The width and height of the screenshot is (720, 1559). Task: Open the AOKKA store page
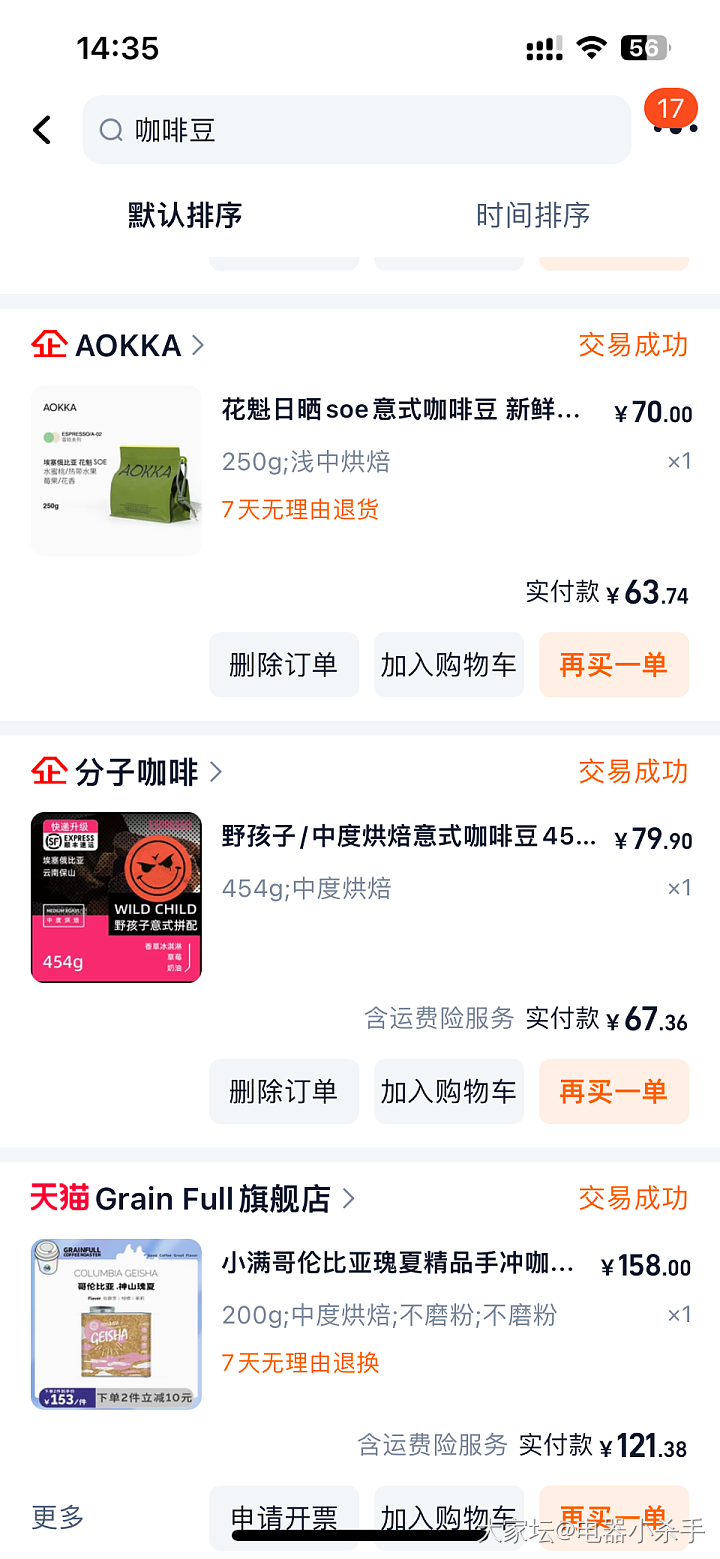pos(128,345)
